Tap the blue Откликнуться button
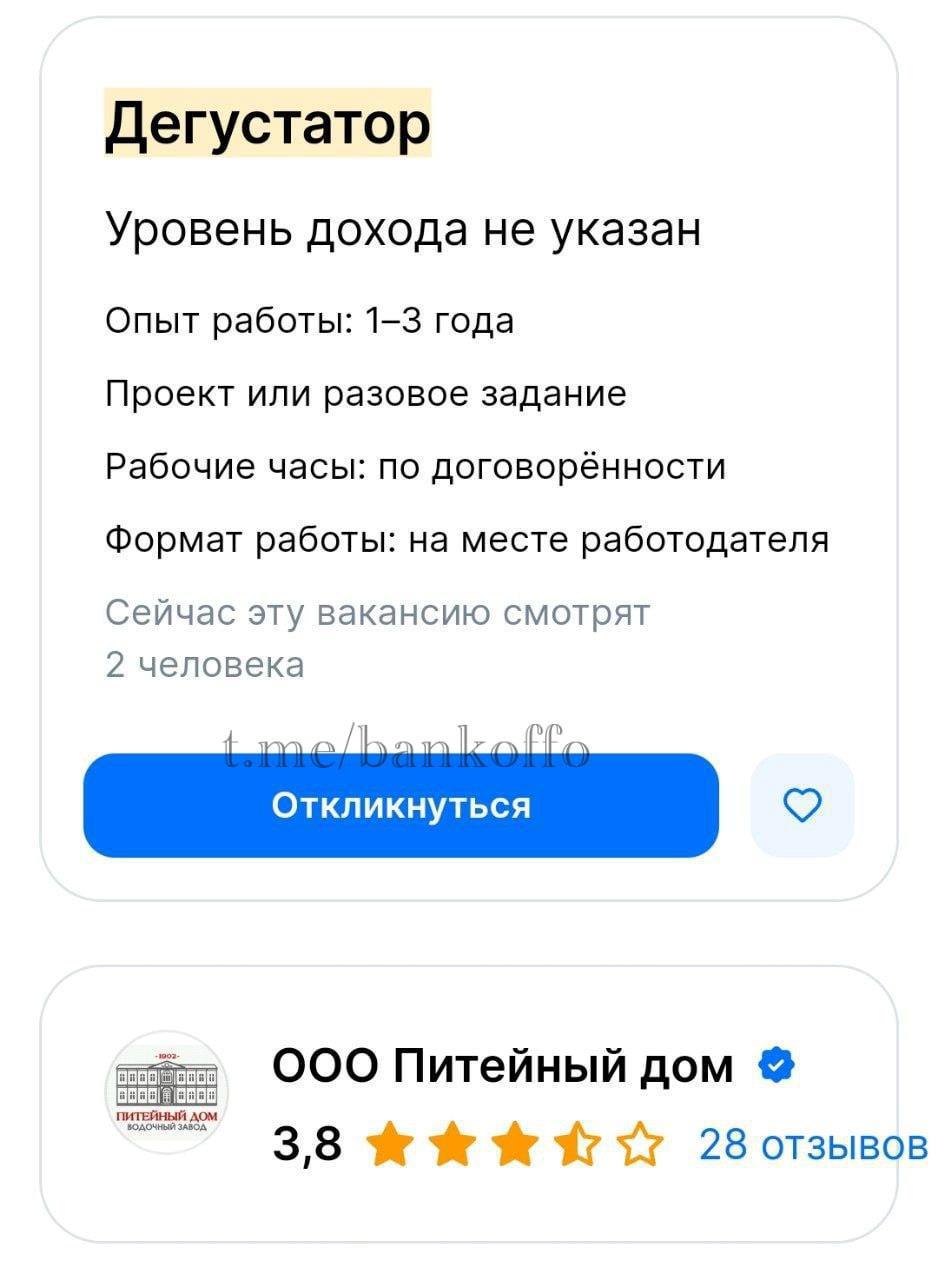 click(400, 805)
